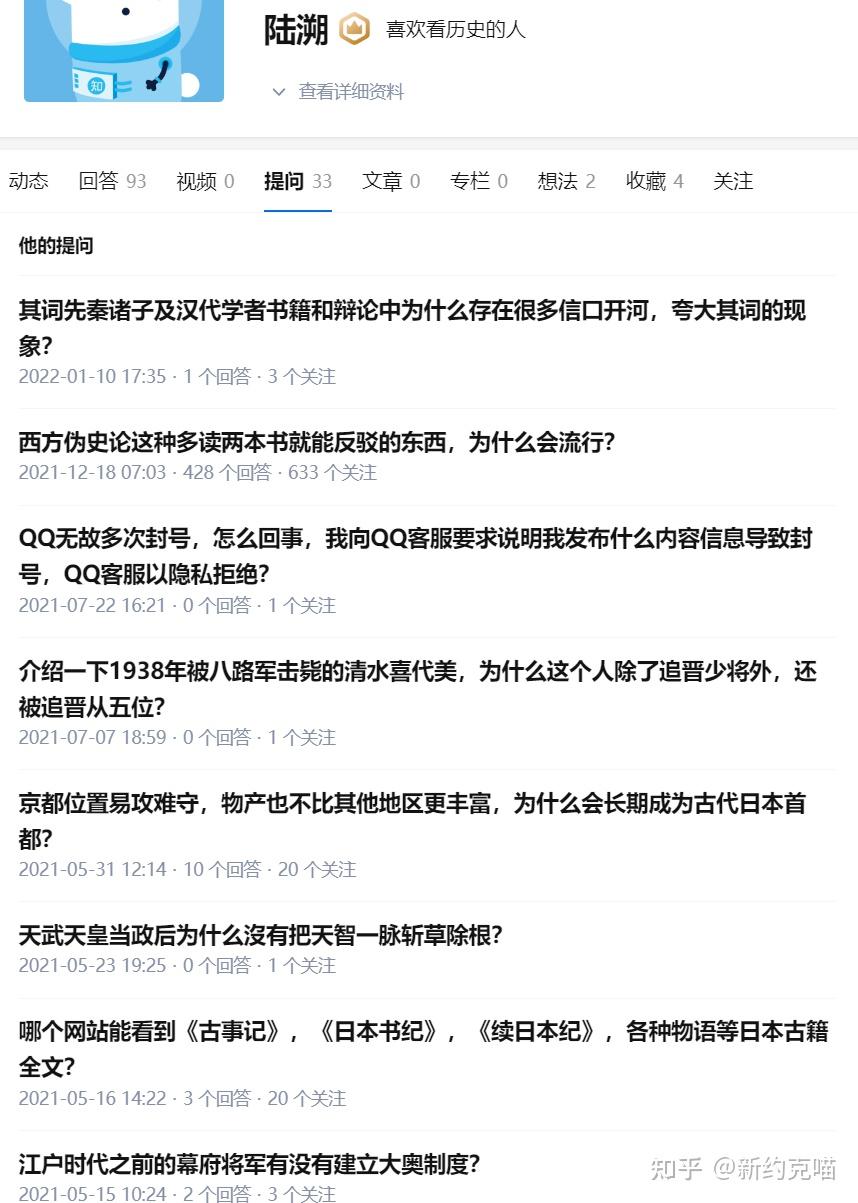Switch to the 视频 tab
This screenshot has width=858, height=1203.
pos(205,181)
